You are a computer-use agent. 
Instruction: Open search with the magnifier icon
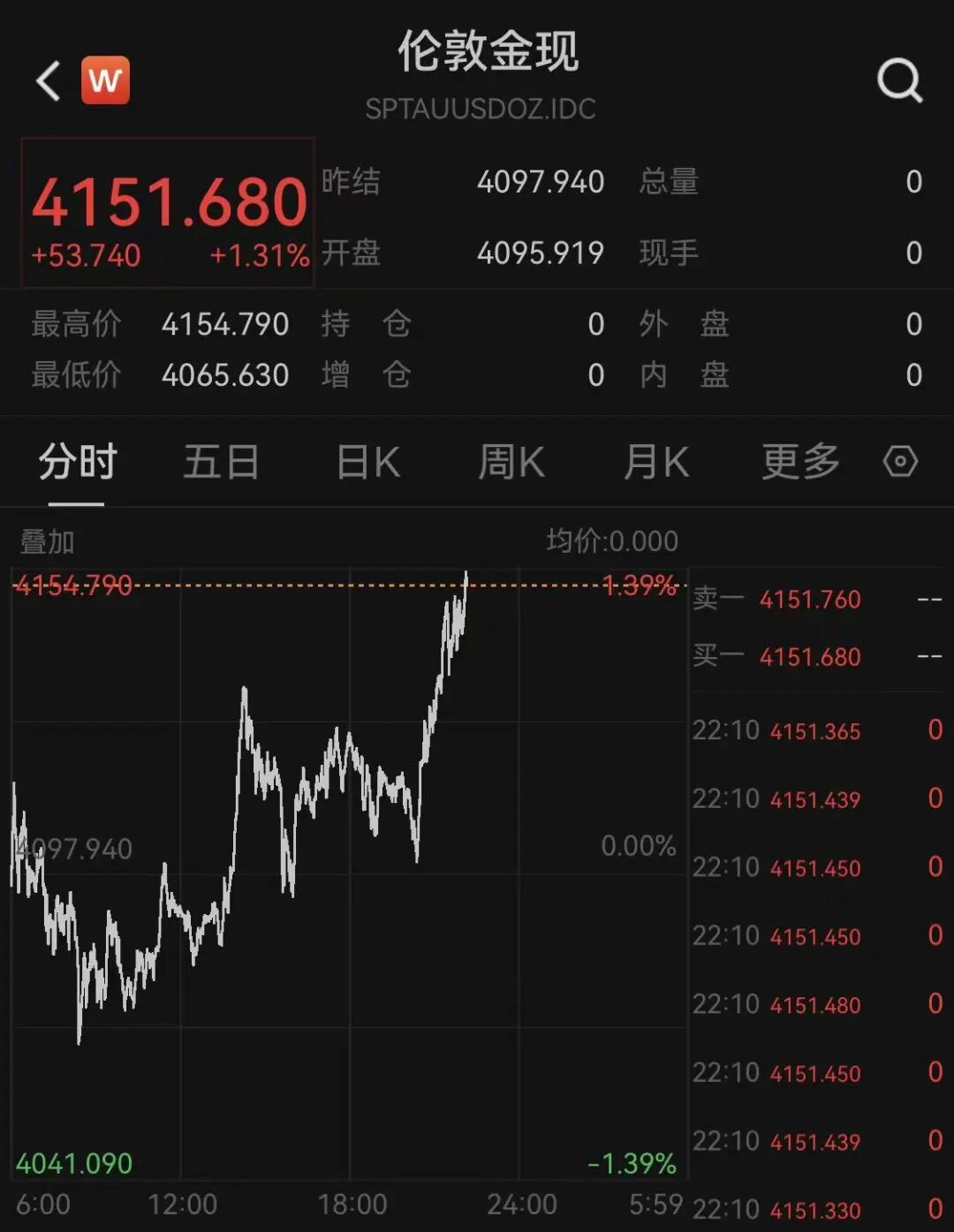[x=899, y=82]
